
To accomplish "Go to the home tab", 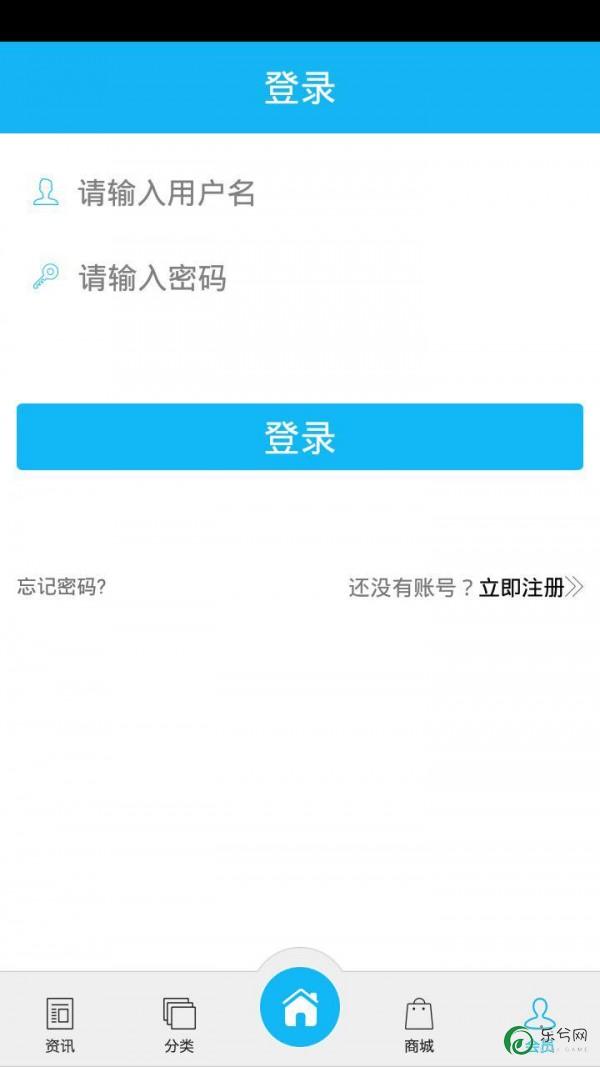I will 300,1007.
